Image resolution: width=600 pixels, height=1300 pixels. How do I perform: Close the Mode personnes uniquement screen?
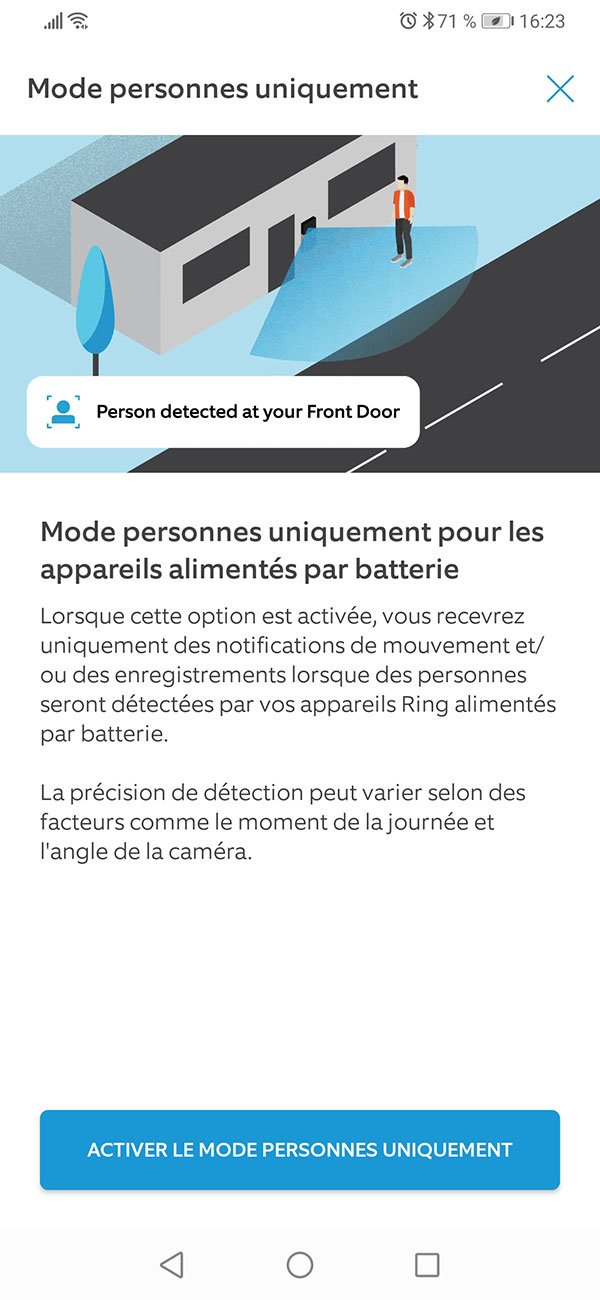pos(560,89)
